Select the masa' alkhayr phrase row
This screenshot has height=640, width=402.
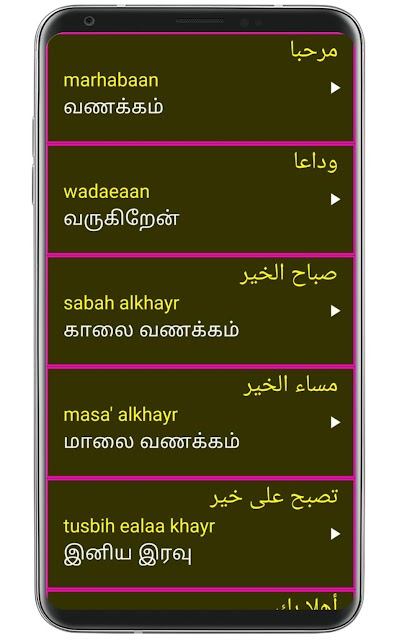(200, 422)
